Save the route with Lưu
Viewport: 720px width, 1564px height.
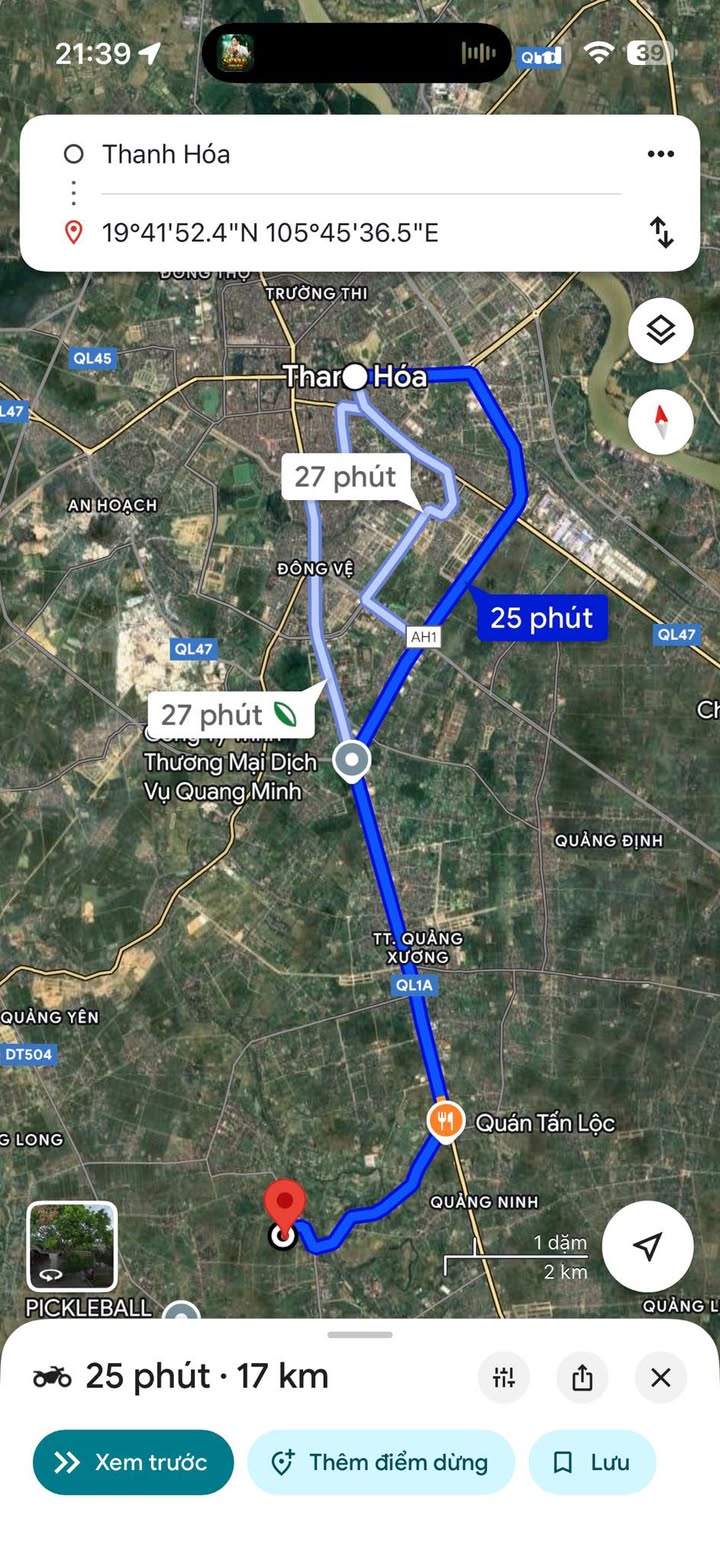(x=592, y=1462)
